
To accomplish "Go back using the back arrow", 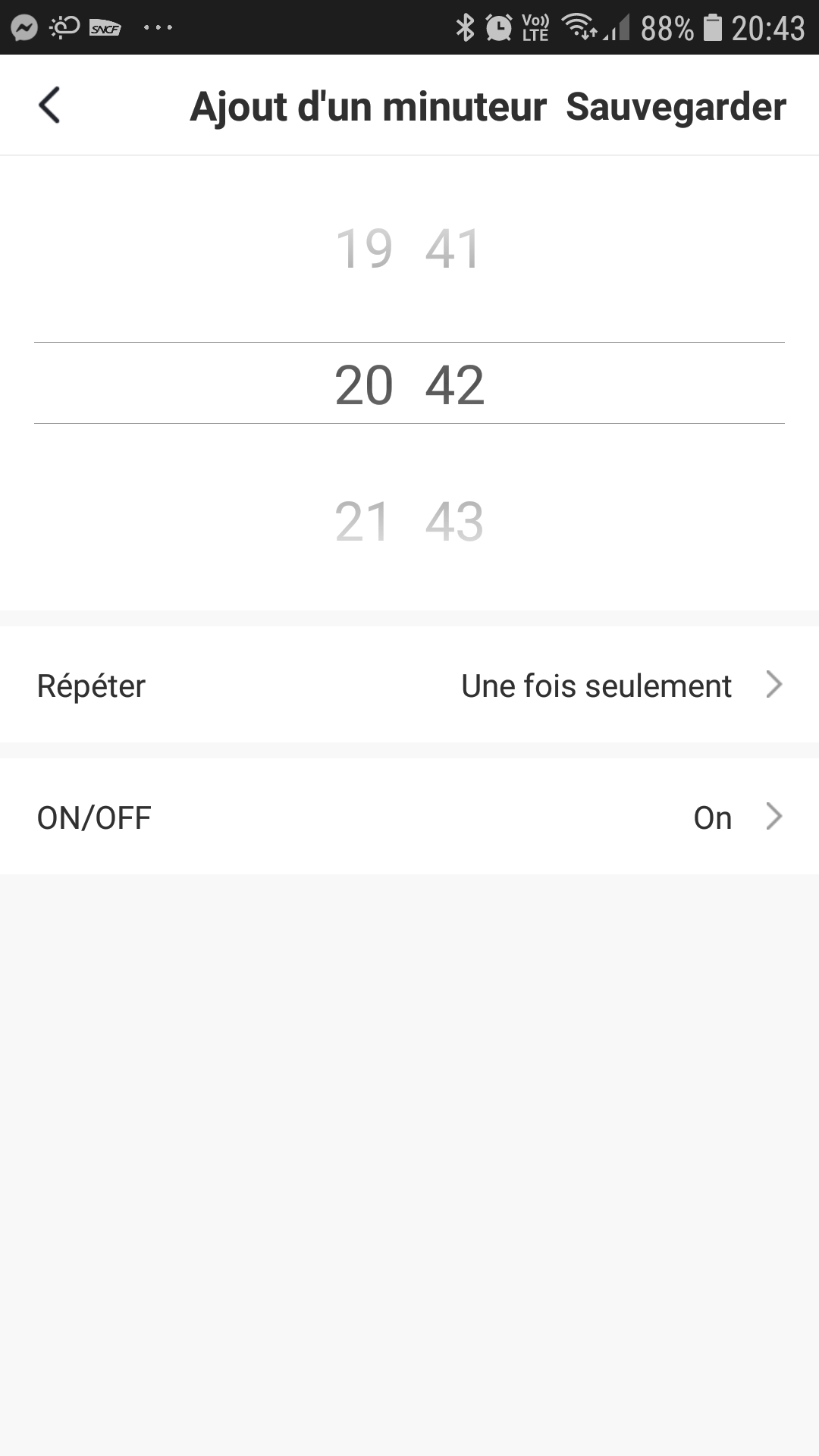I will click(49, 105).
